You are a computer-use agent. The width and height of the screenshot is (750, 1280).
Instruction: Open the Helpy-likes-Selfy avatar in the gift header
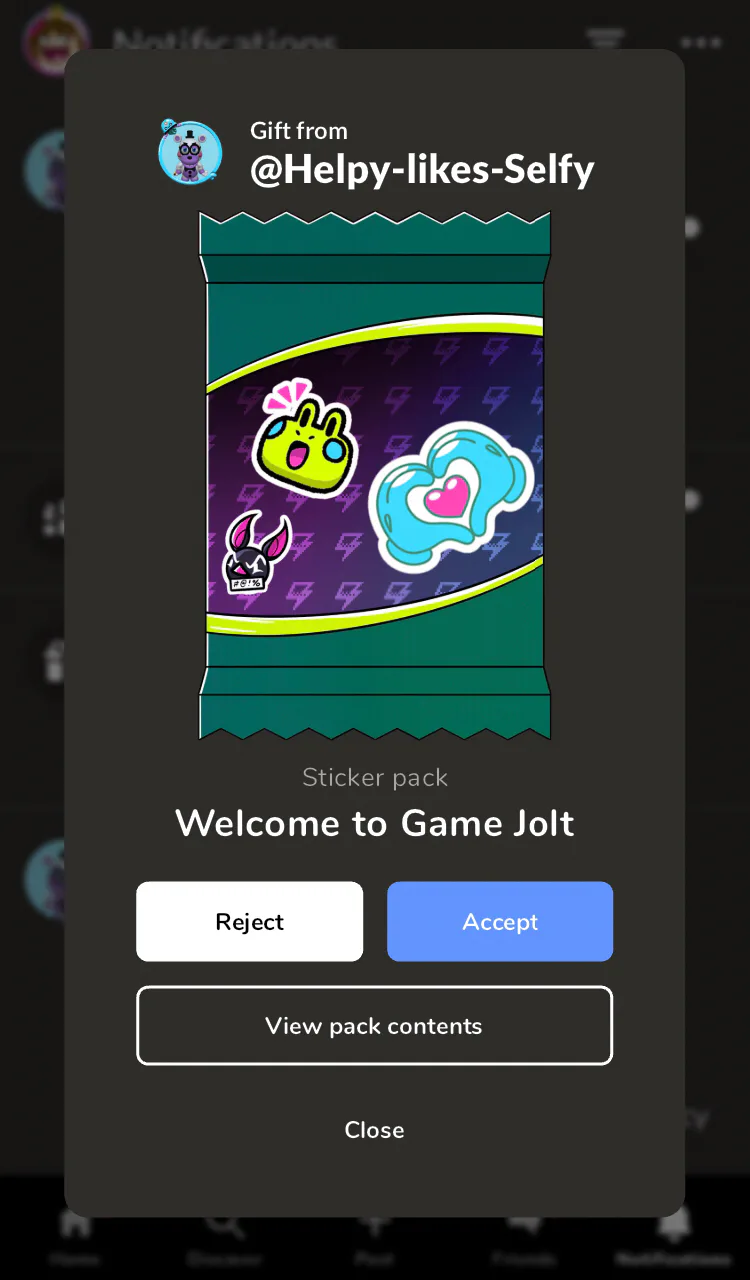[190, 152]
